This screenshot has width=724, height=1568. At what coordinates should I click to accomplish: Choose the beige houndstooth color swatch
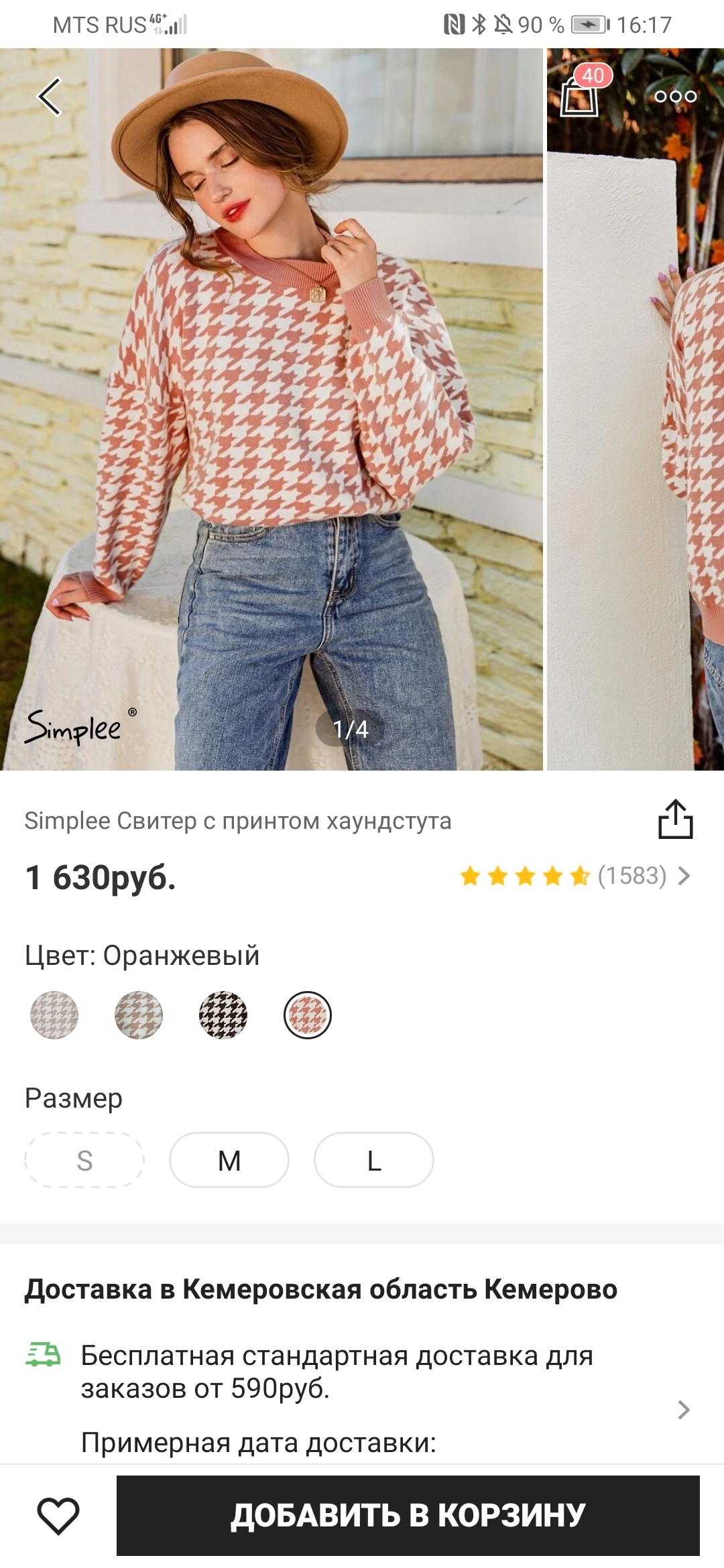(139, 1015)
